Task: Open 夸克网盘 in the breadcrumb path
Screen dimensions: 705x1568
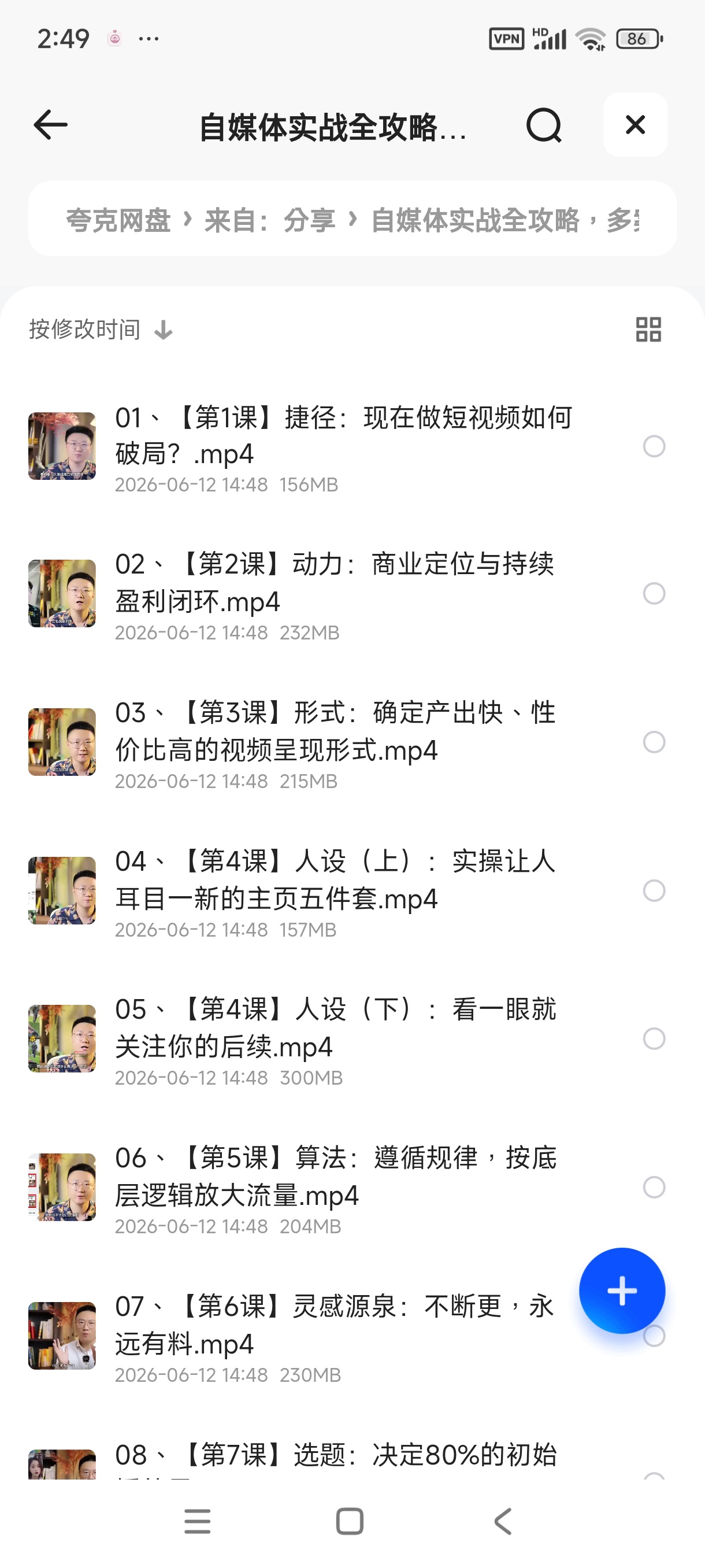Action: click(118, 220)
